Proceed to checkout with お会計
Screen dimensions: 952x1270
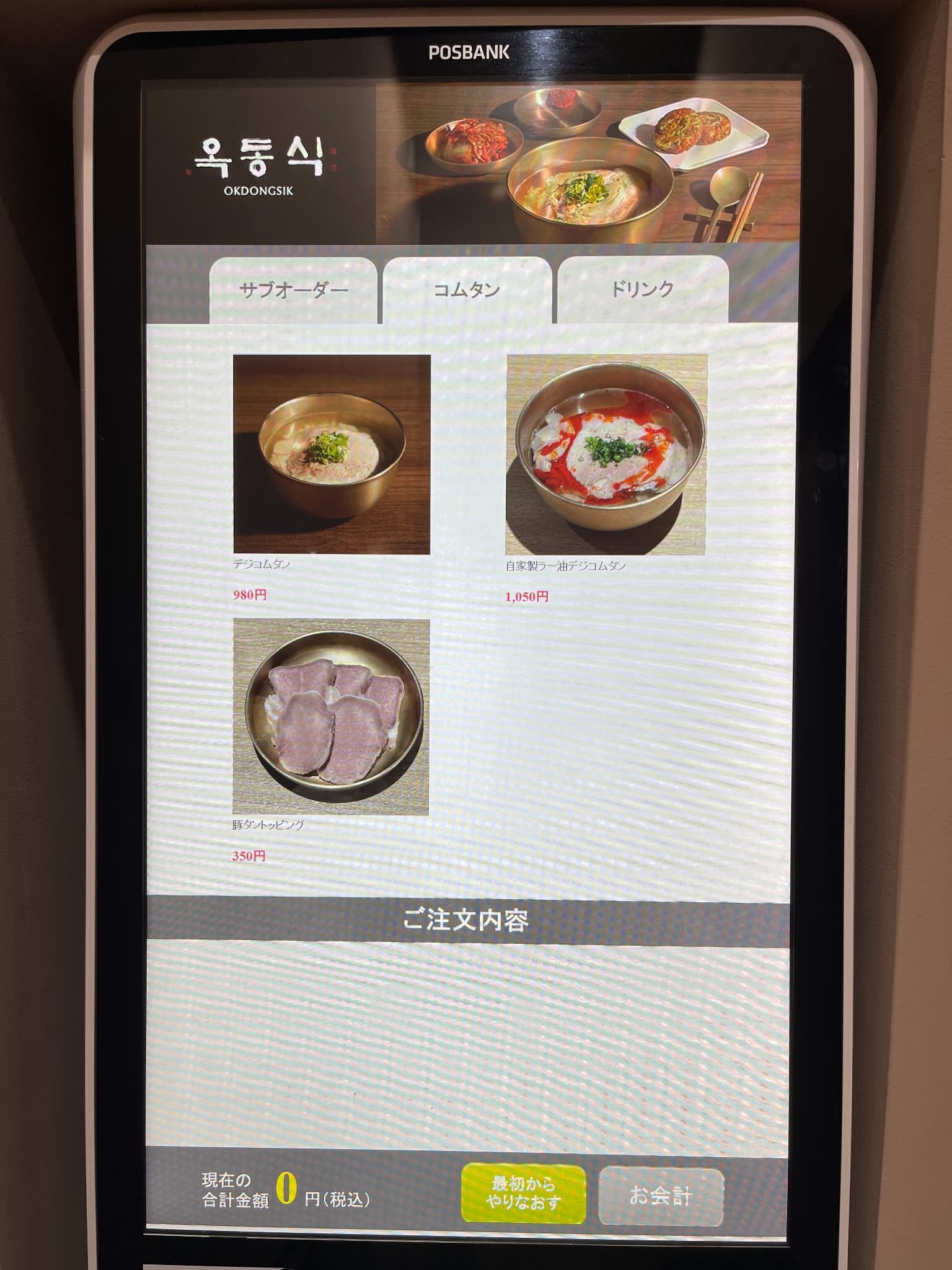[661, 1196]
